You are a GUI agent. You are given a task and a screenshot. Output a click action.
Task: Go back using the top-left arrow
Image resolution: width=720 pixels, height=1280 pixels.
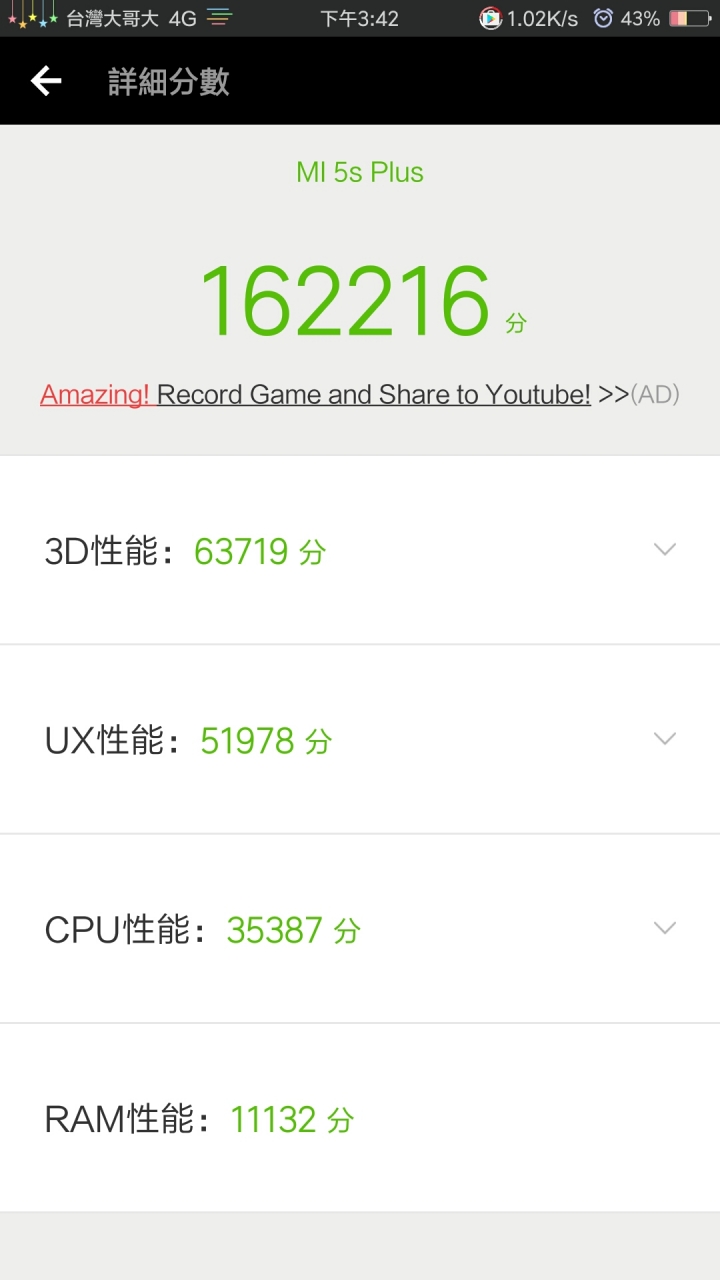coord(46,81)
